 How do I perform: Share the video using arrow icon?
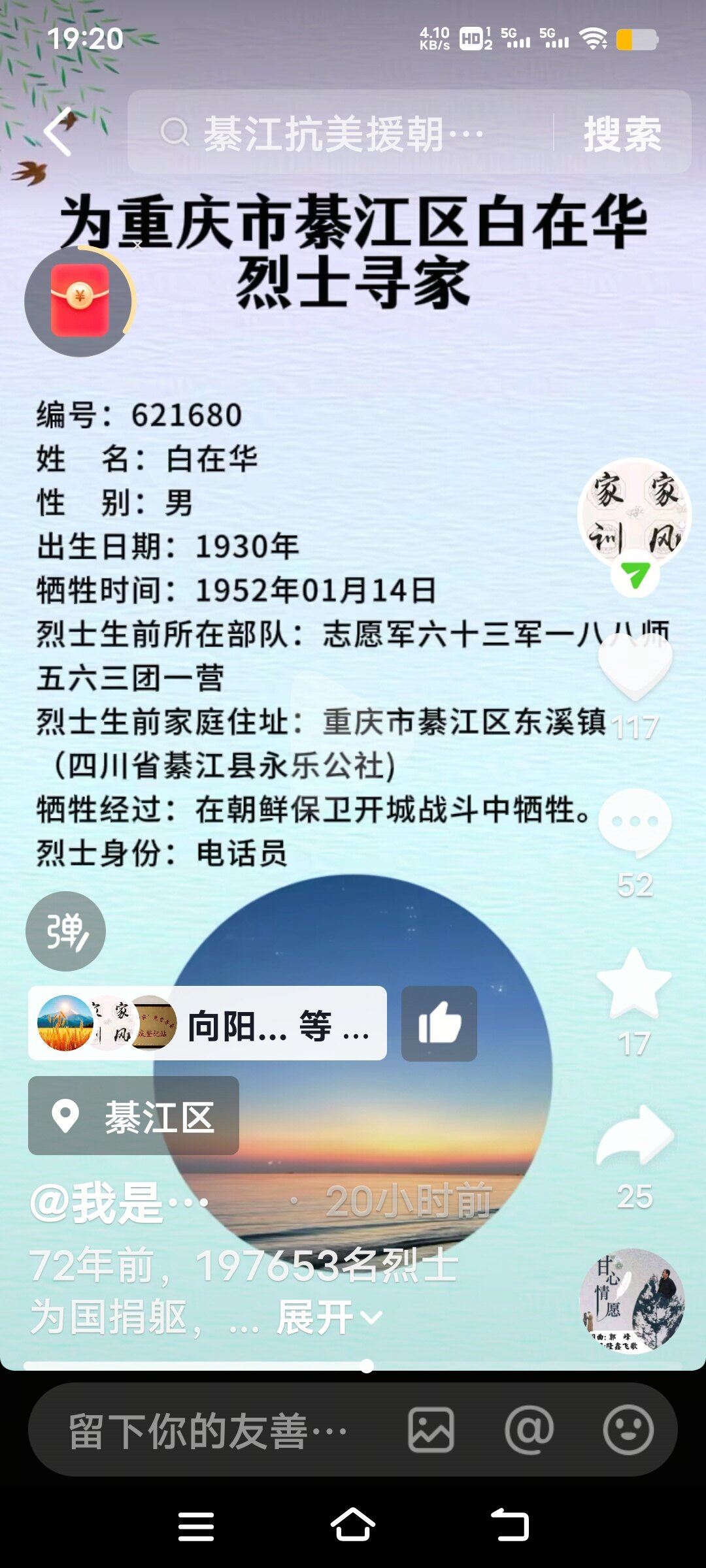point(635,1136)
